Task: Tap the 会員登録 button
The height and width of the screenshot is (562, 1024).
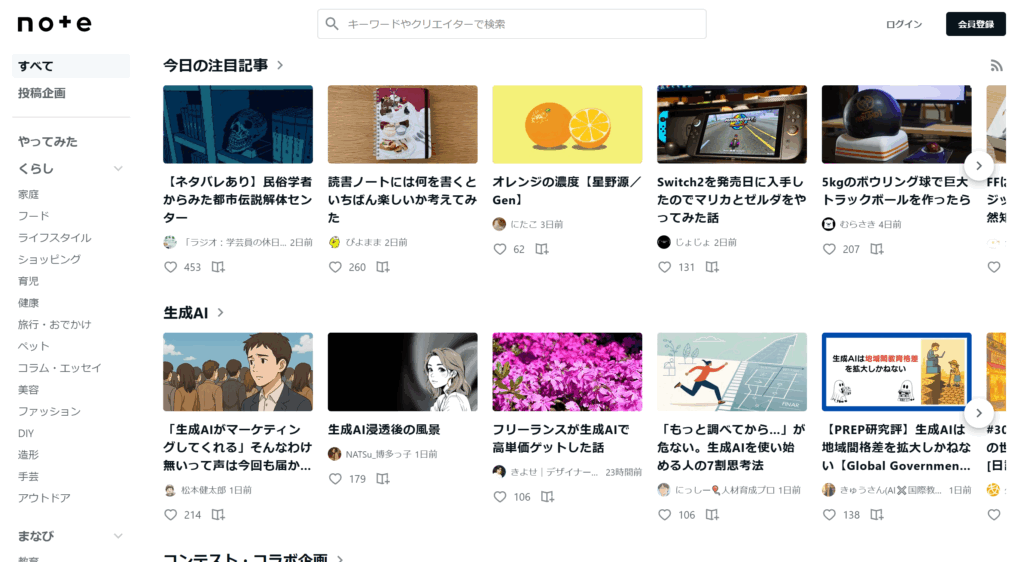Action: [975, 24]
